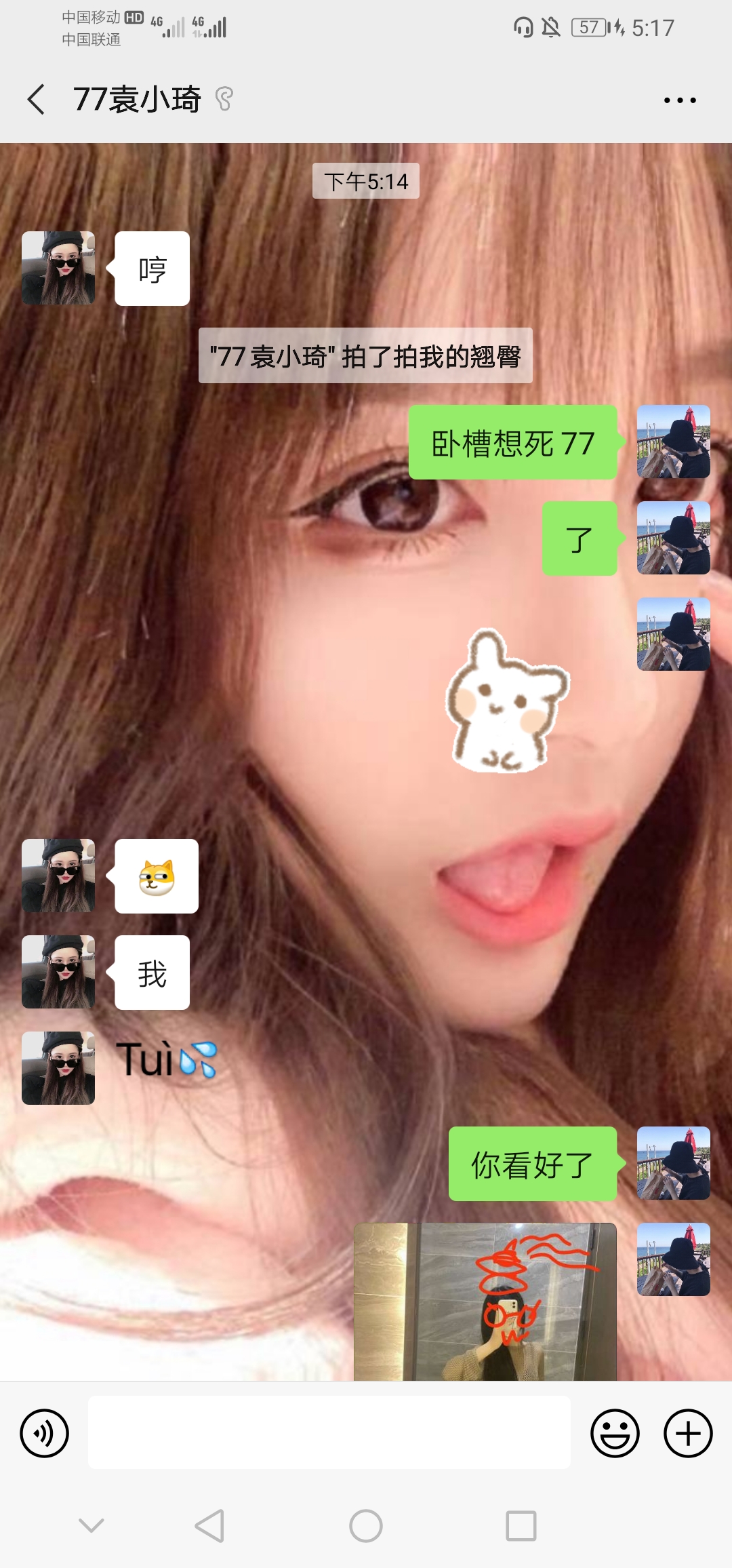Go back using the top-left arrow
Screen dimensions: 732x1568
(35, 98)
